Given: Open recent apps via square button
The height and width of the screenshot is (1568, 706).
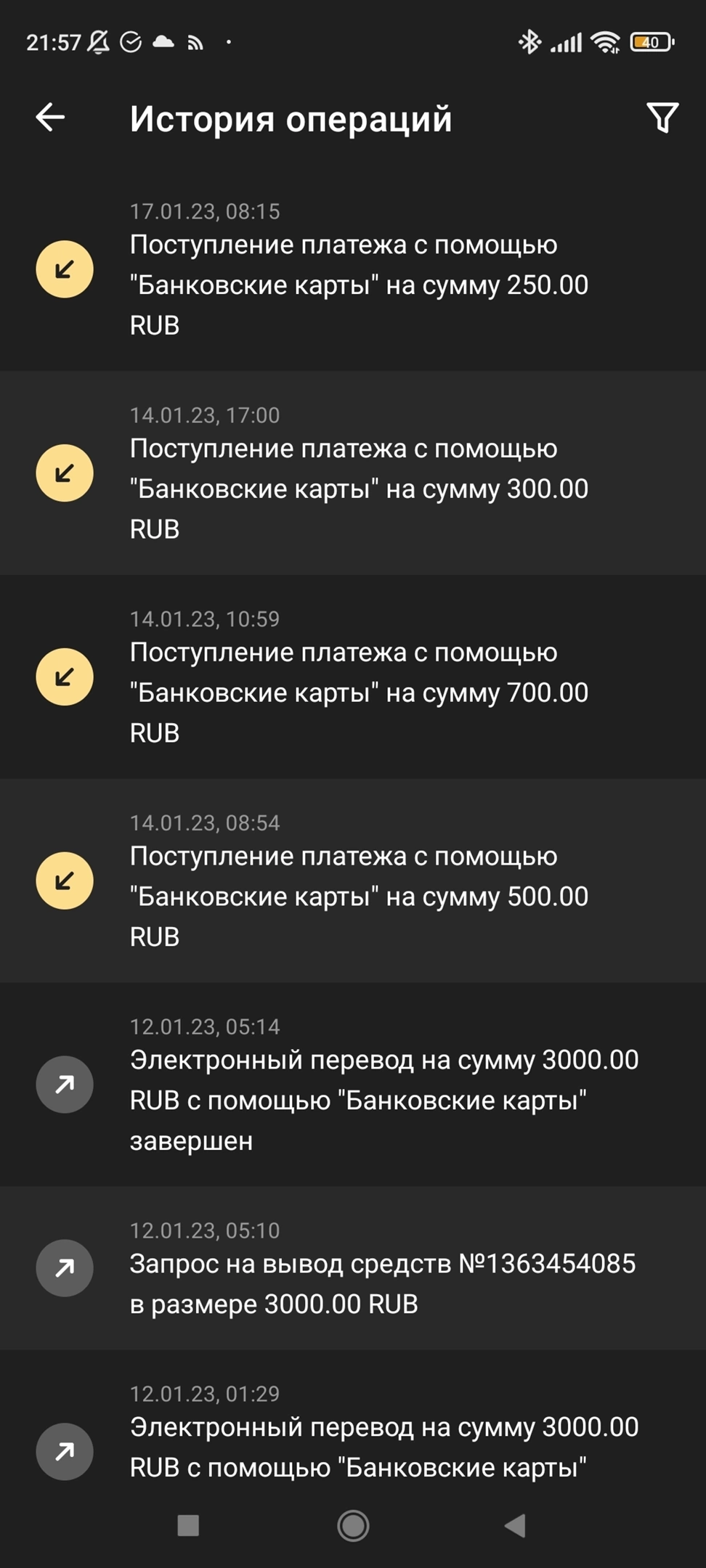Looking at the screenshot, I should [188, 1525].
